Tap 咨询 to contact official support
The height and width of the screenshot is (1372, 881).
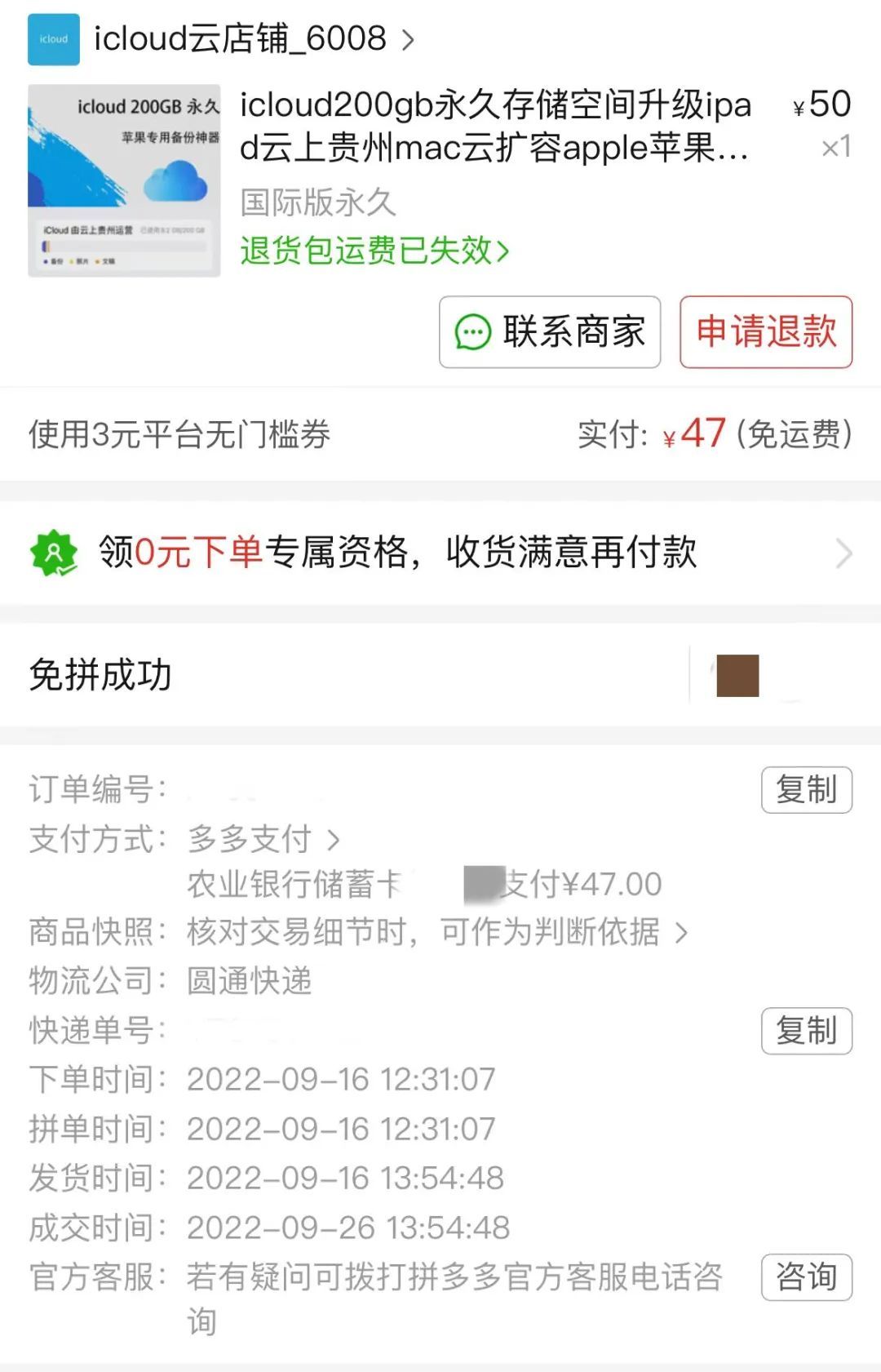point(806,1277)
